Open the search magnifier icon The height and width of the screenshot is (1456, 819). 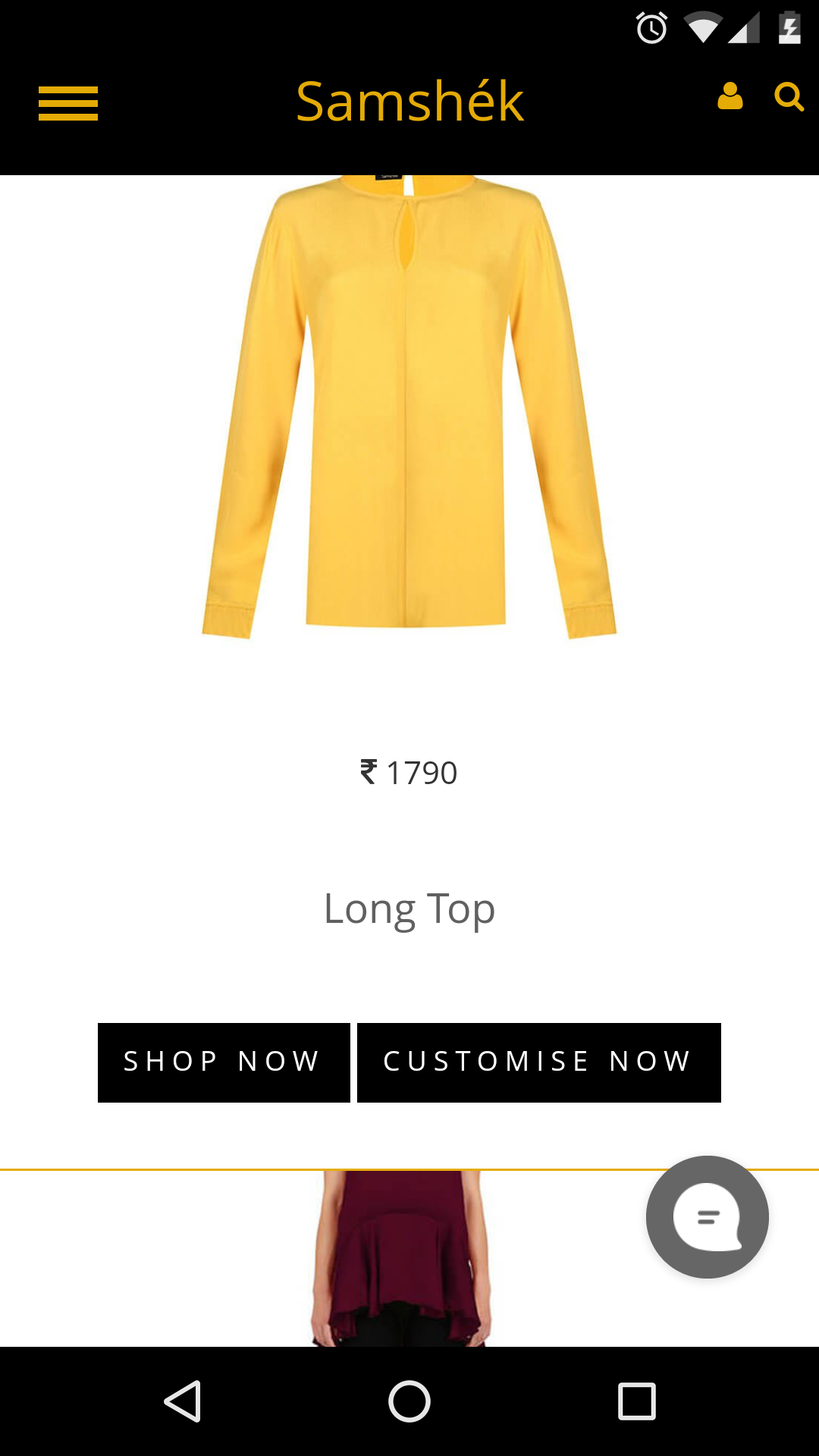pos(789,97)
